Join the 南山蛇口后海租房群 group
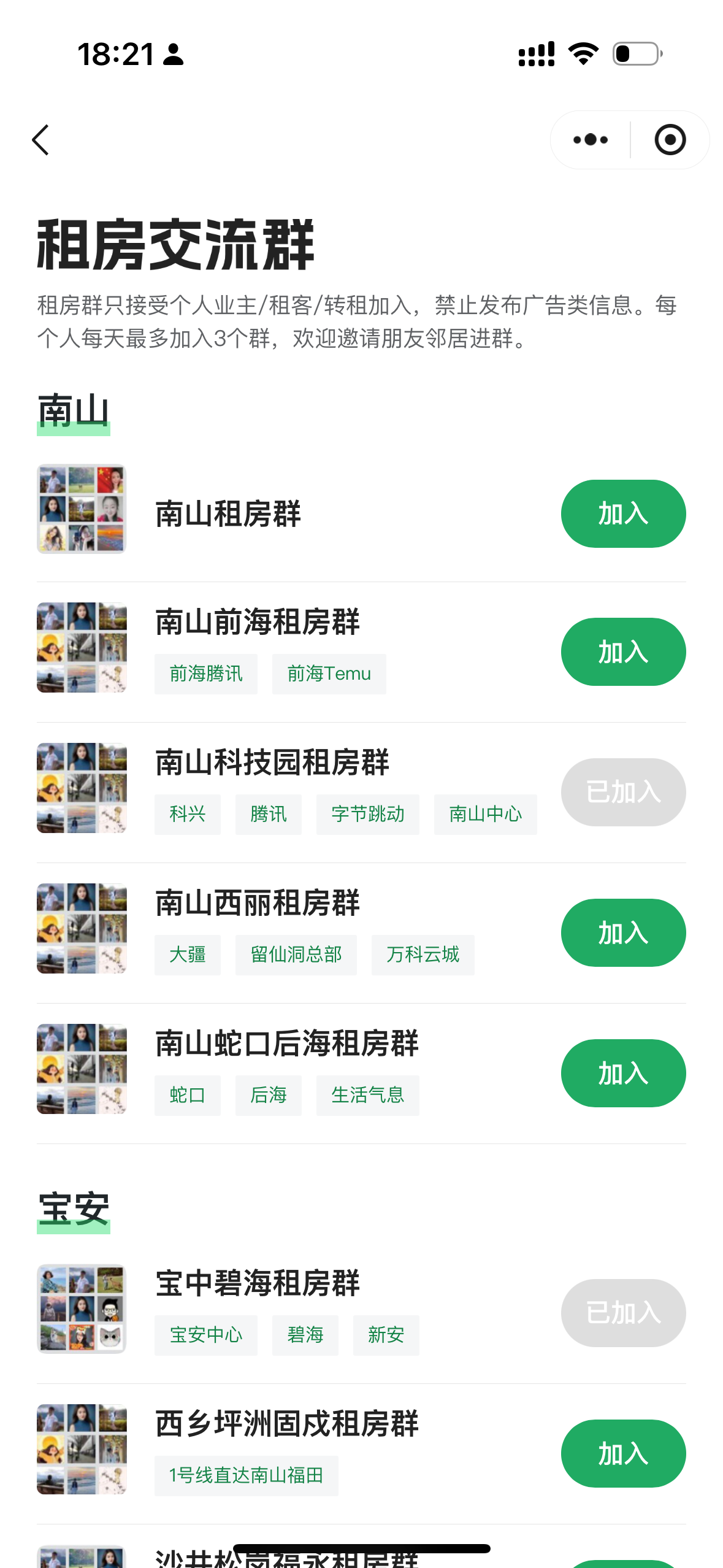This screenshot has height=1568, width=723. [x=622, y=1073]
